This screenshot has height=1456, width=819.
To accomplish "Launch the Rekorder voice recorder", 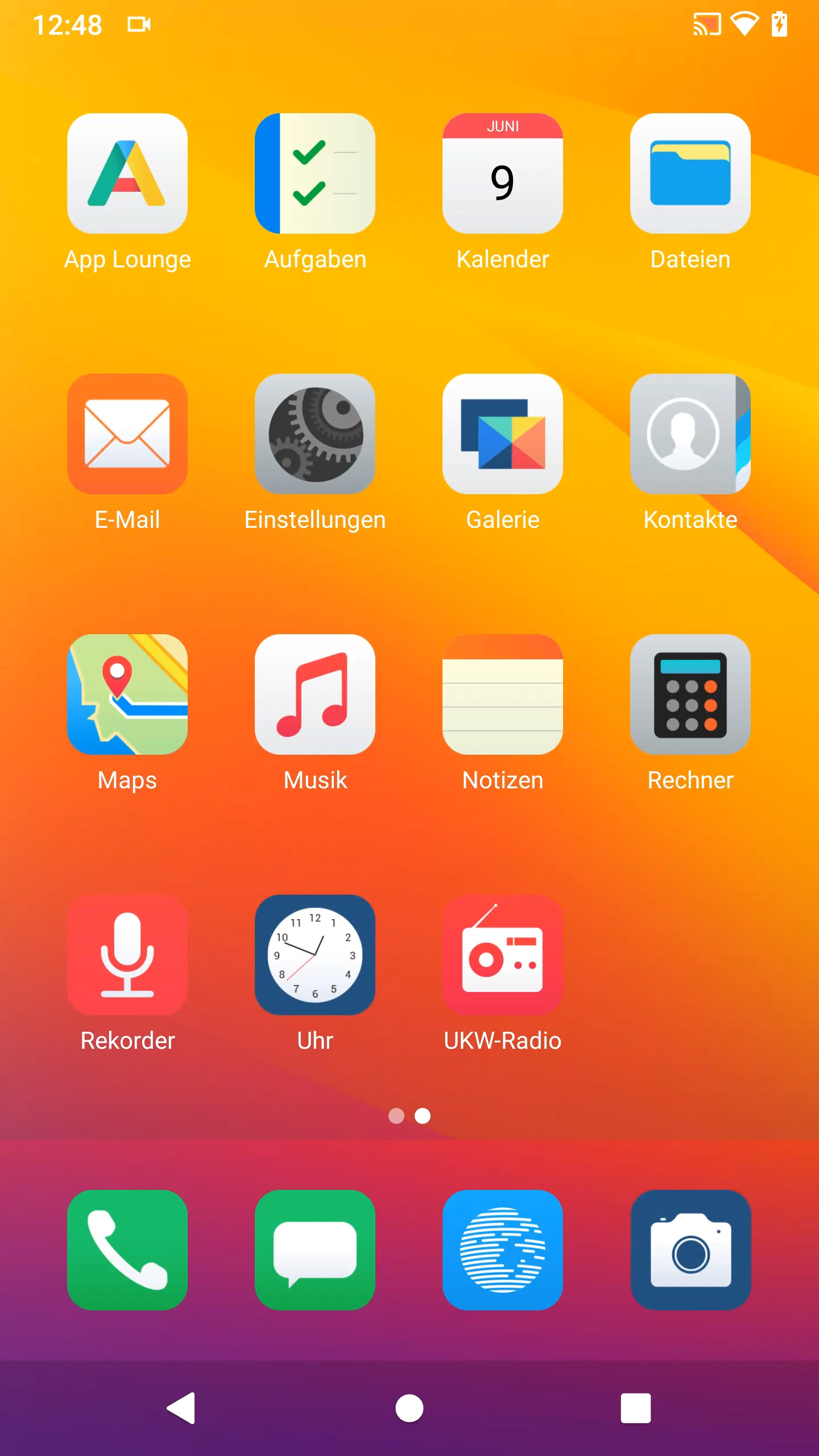I will coord(127,955).
